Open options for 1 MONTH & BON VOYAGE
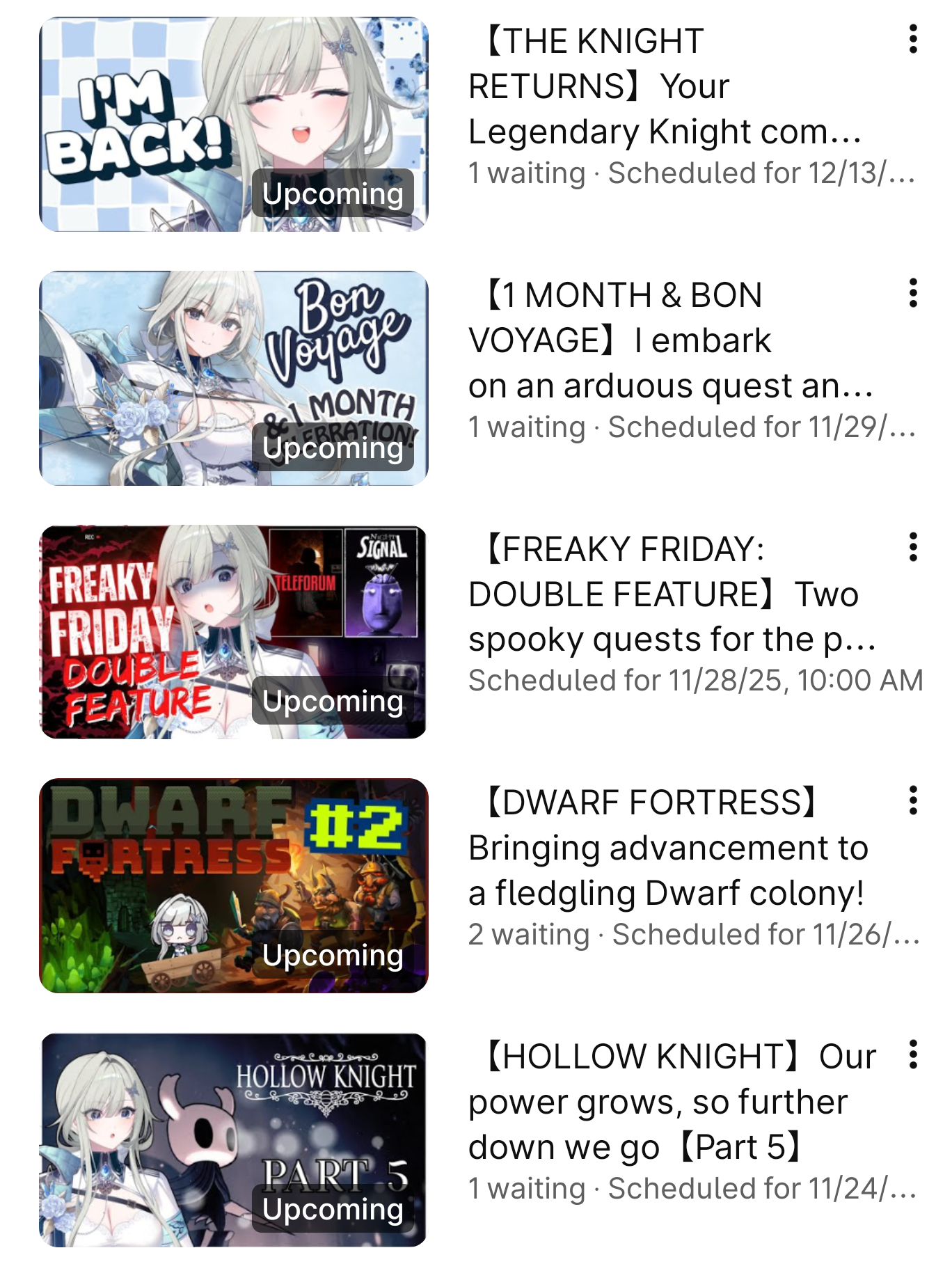Viewport: 952px width, 1264px height. click(913, 294)
